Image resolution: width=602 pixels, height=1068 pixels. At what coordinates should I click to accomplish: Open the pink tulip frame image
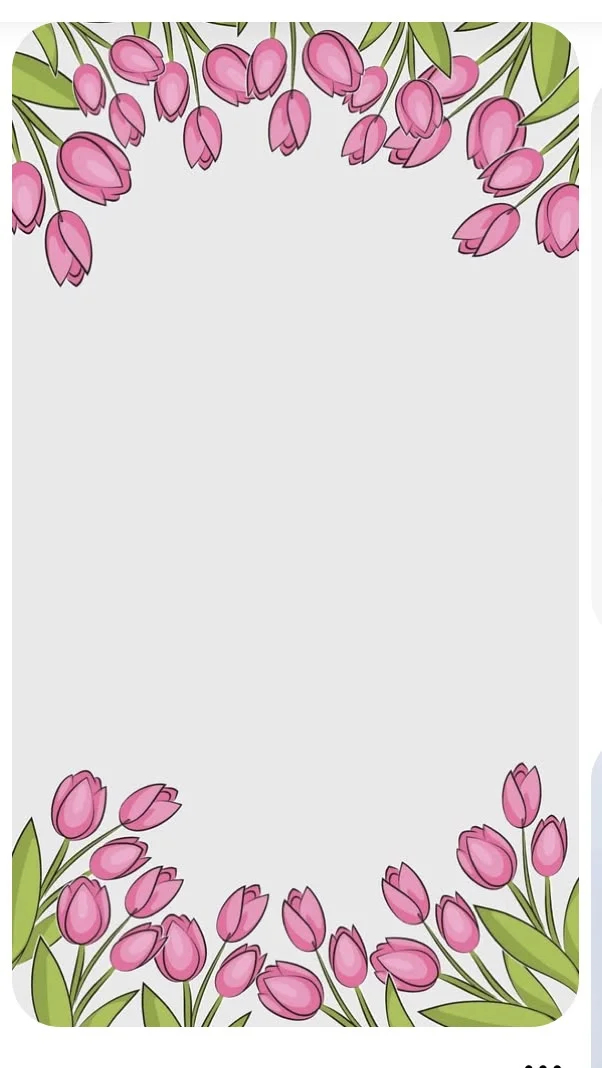click(296, 524)
